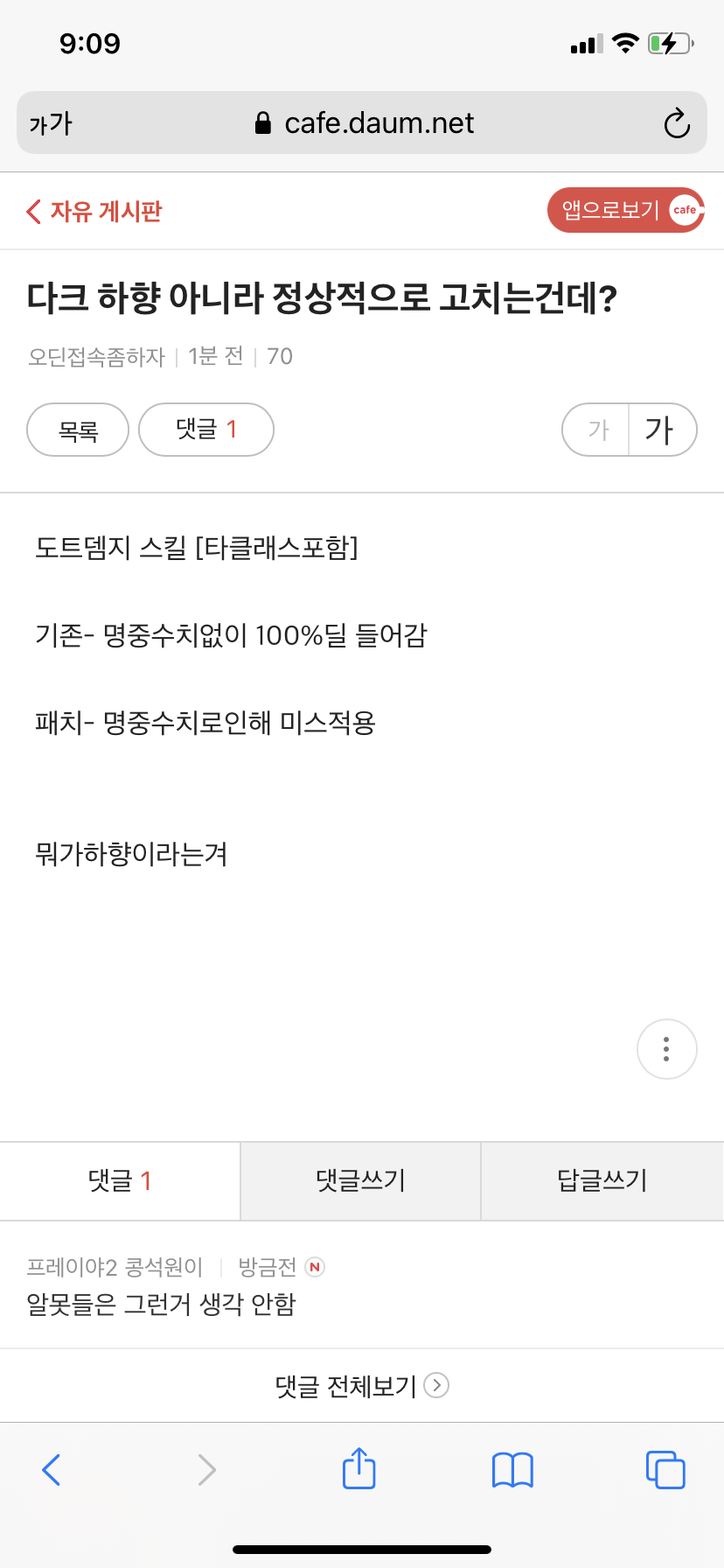Screen dimensions: 724x1568
Task: Go back to 자유 게시판 board
Action: point(94,212)
